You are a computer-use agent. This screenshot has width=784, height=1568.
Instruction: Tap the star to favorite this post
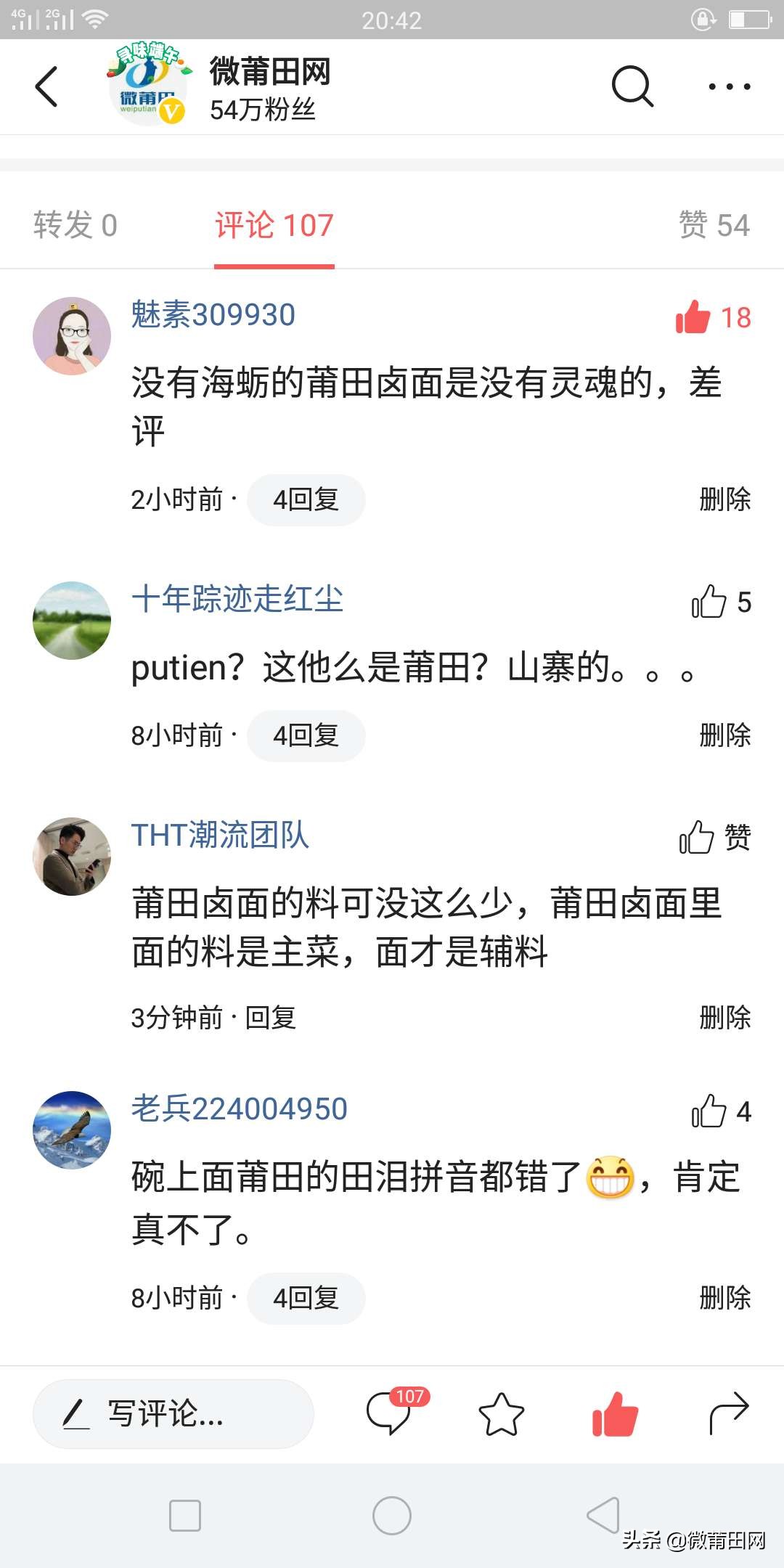point(499,1414)
